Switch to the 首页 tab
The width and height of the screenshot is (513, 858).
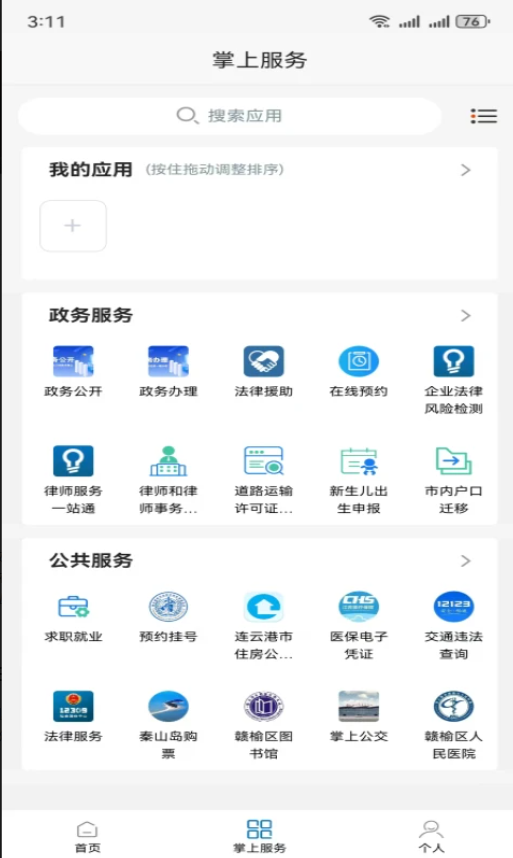pos(88,837)
